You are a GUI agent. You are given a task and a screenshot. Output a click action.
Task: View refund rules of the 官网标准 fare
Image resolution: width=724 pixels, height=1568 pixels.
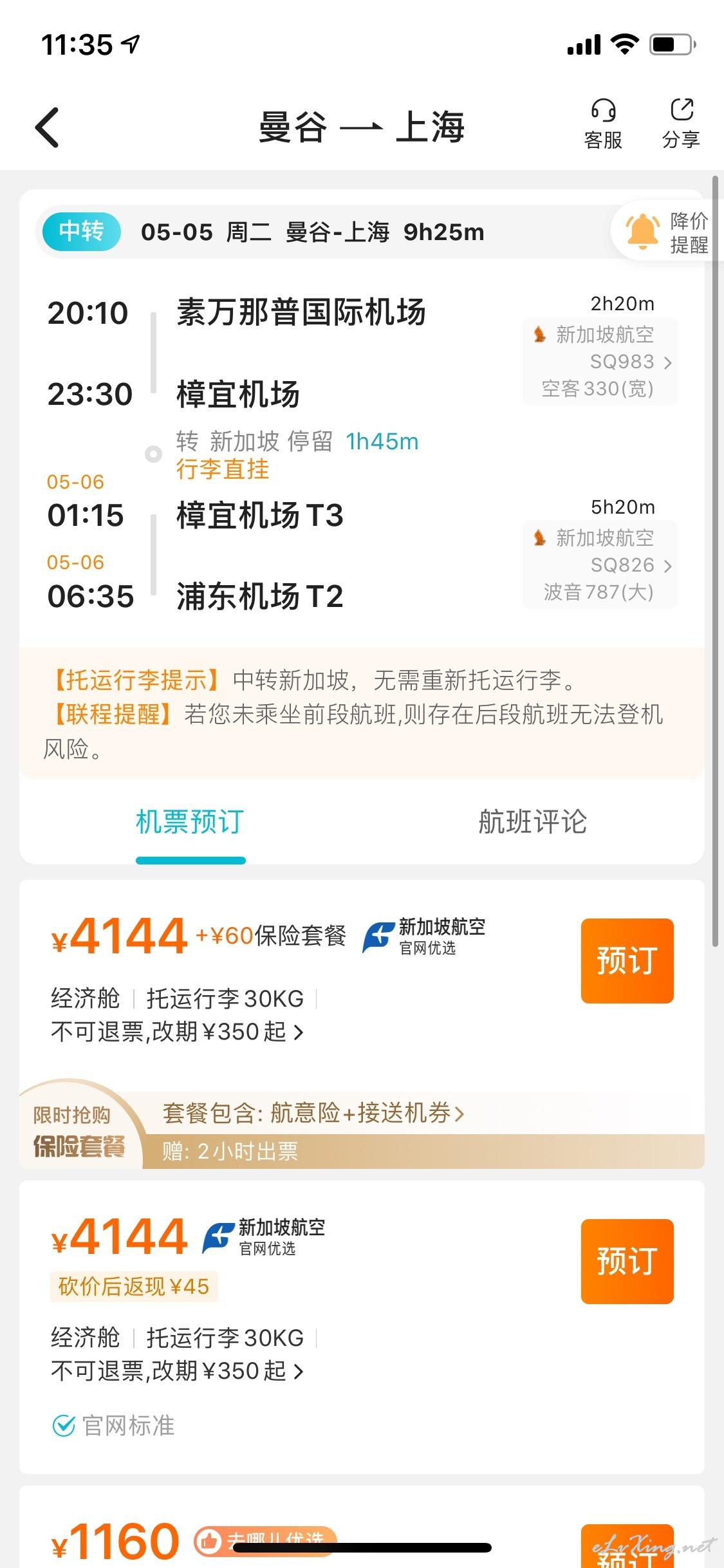click(176, 1371)
